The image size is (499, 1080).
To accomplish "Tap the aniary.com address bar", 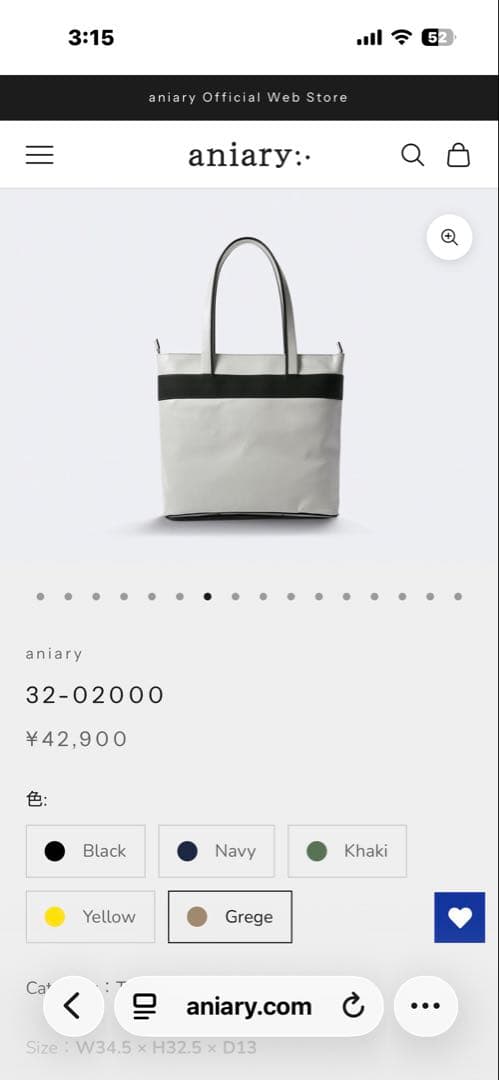I will [249, 1006].
